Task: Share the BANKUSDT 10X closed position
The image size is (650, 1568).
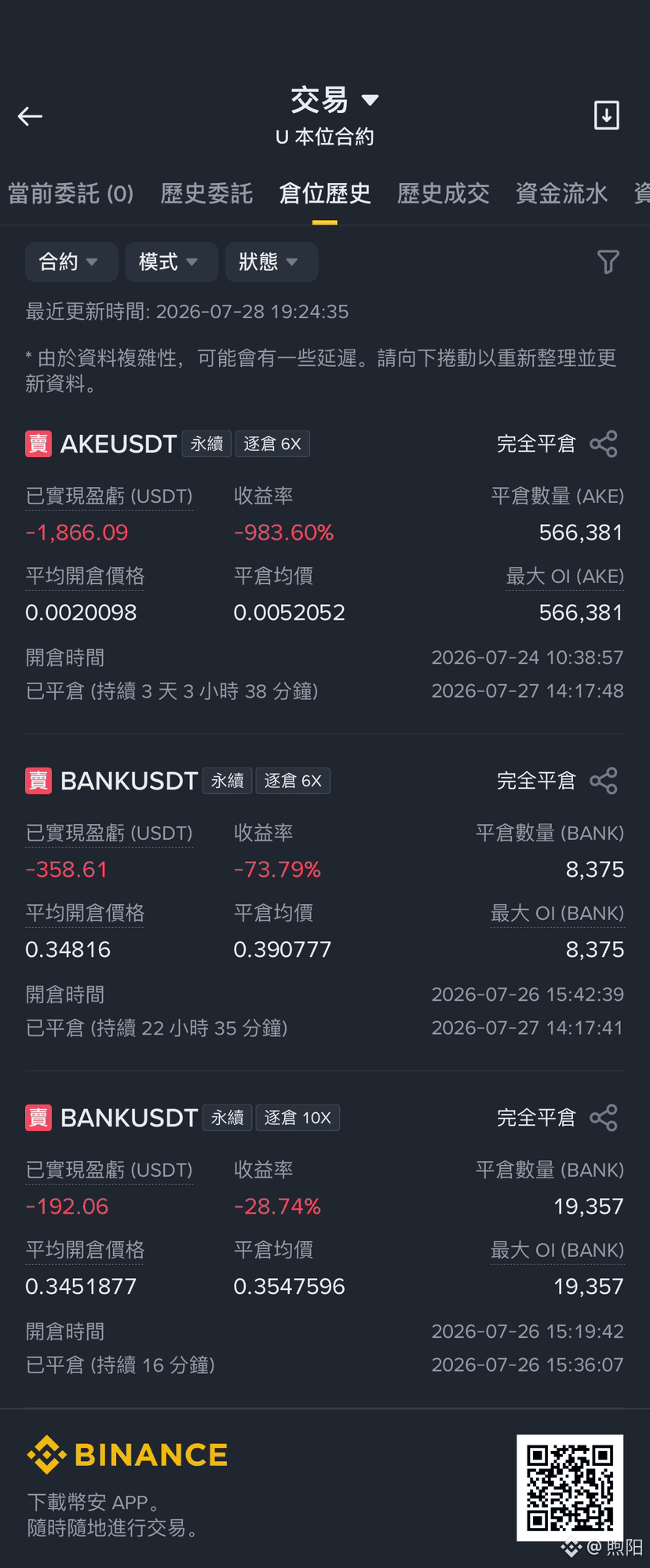Action: tap(604, 1118)
